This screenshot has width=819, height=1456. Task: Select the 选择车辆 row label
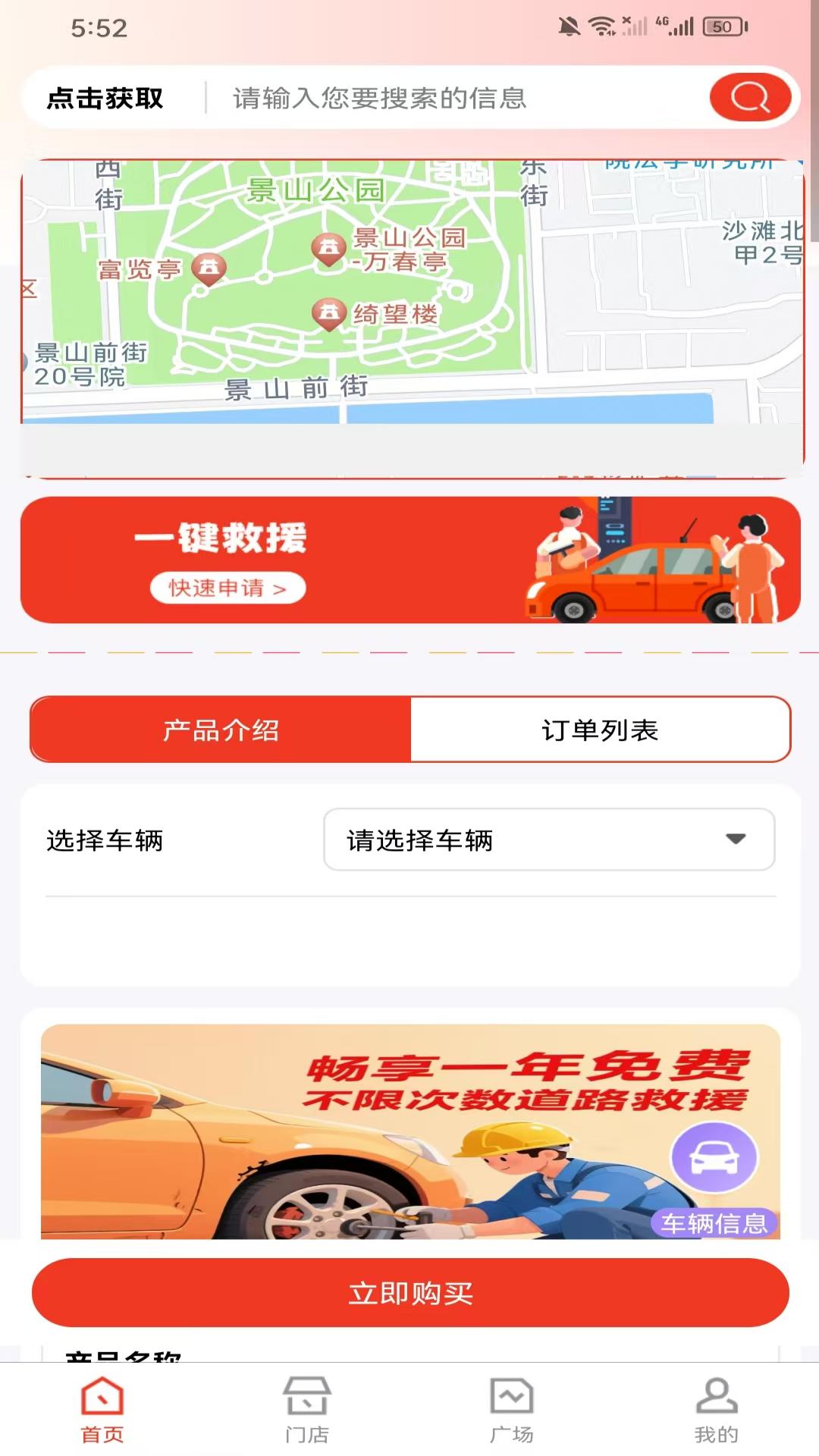click(x=105, y=839)
